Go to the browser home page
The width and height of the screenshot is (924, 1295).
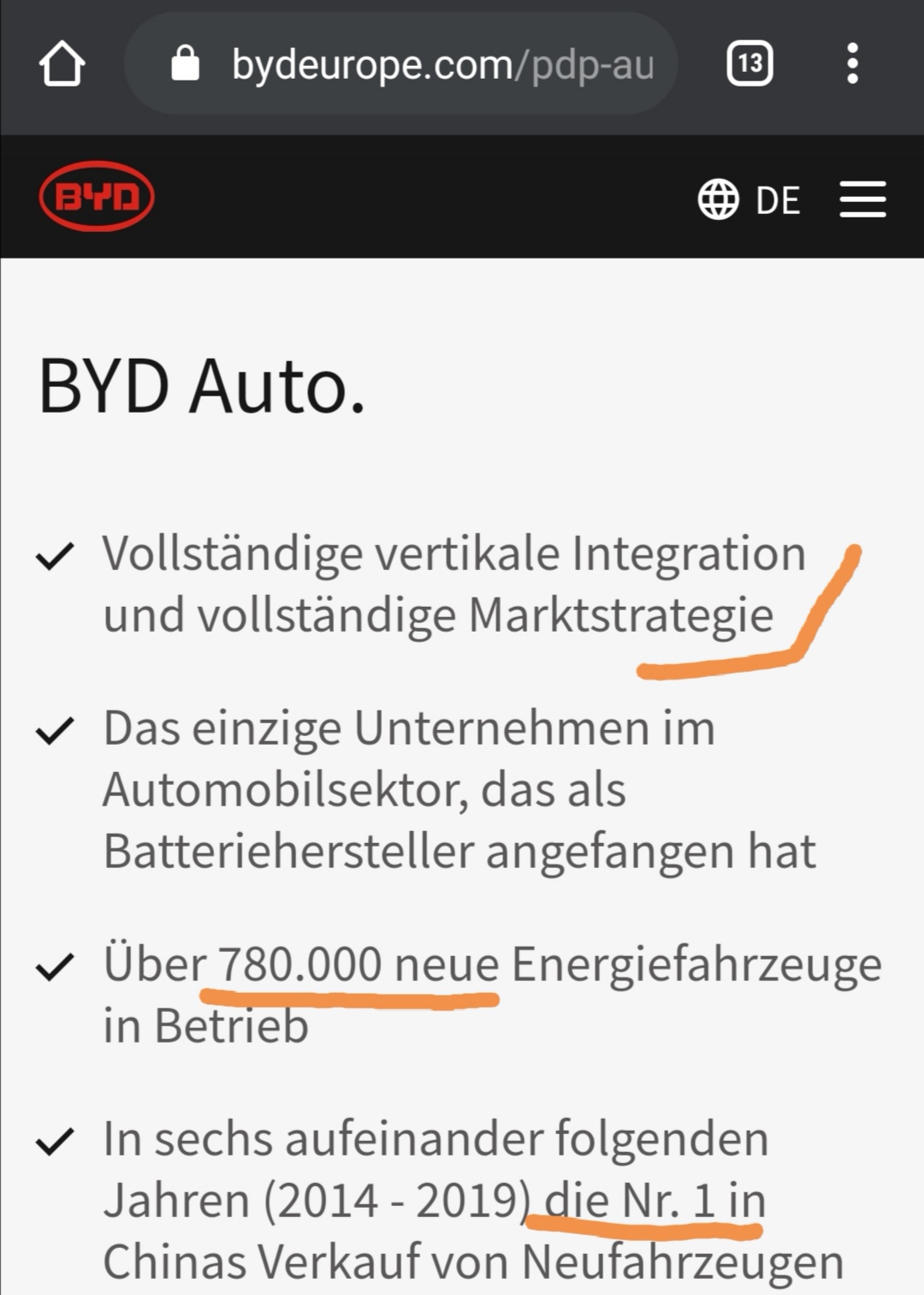click(62, 64)
